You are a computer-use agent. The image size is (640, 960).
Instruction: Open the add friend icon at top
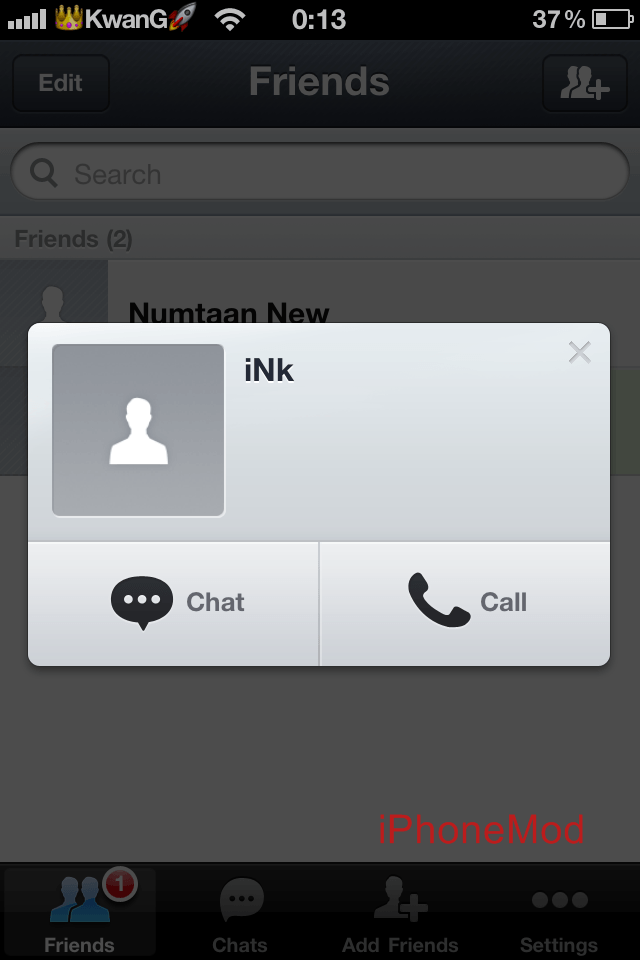click(x=584, y=83)
